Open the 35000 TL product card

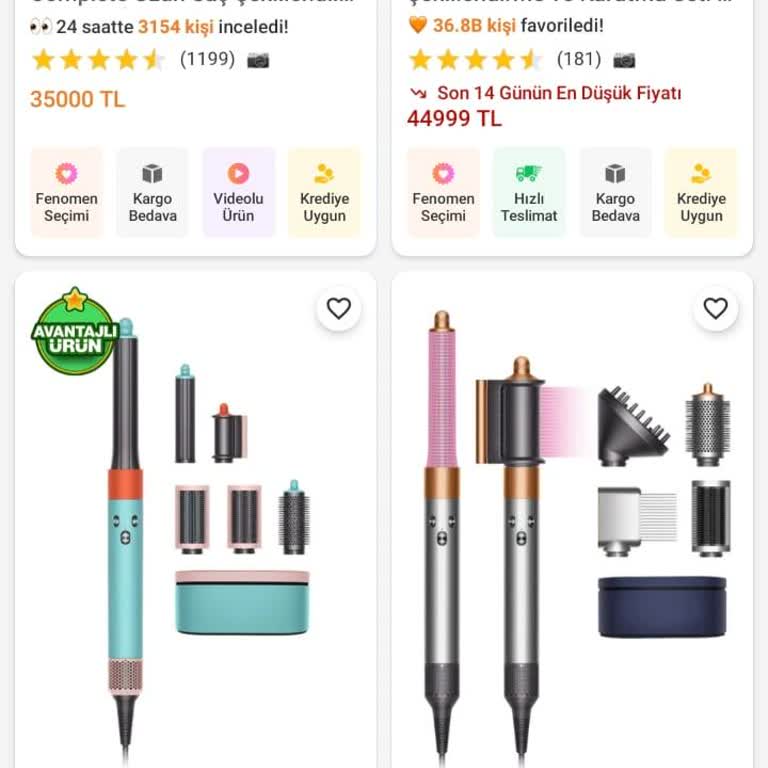click(x=195, y=100)
